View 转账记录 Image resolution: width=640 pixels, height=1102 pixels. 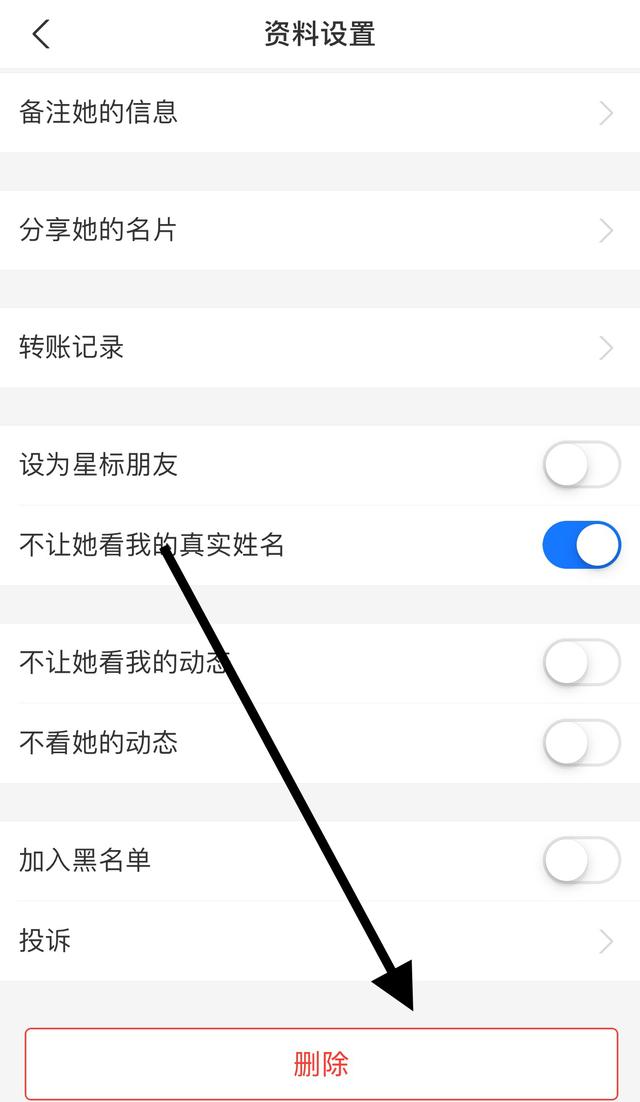coord(320,348)
